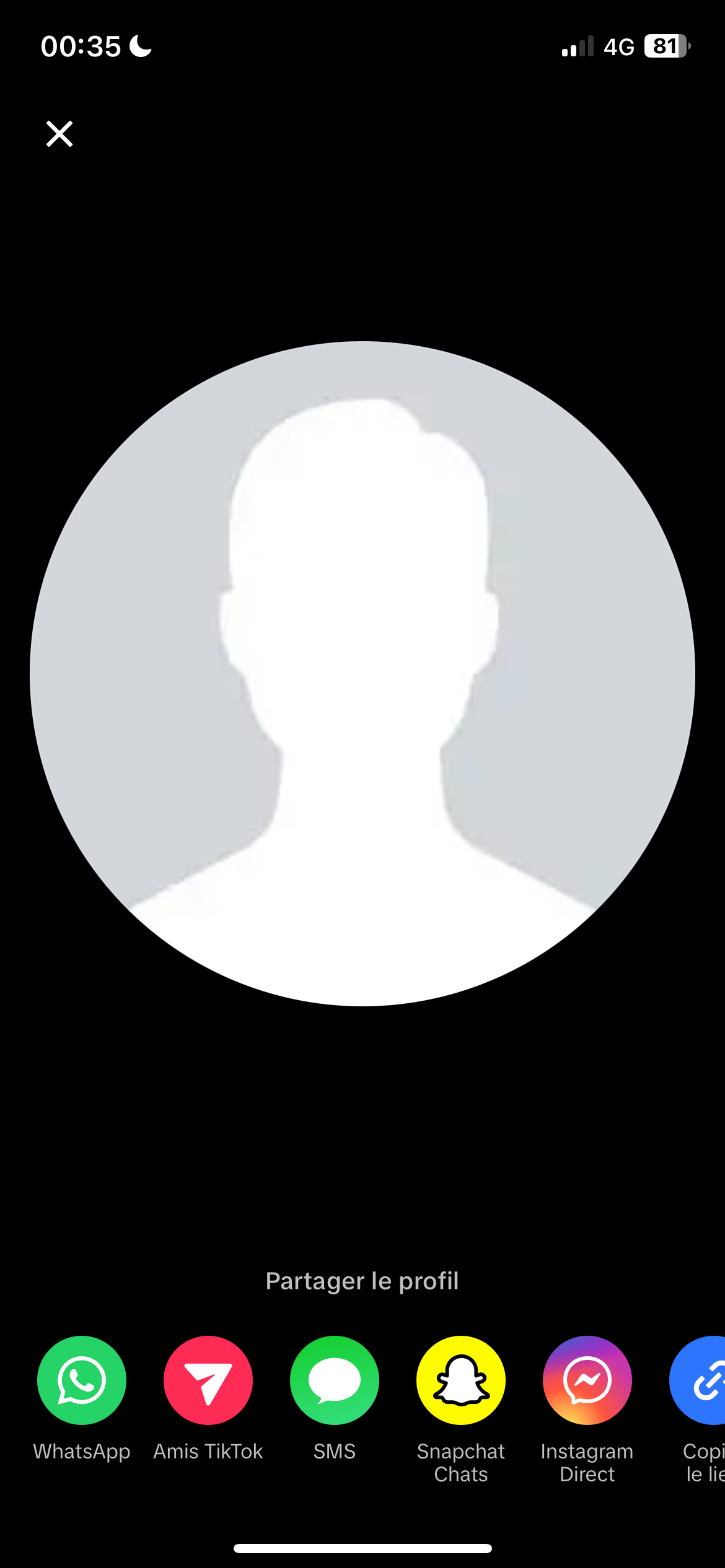Screen dimensions: 725x1568
Task: Share the profile by SMS
Action: (x=335, y=1380)
